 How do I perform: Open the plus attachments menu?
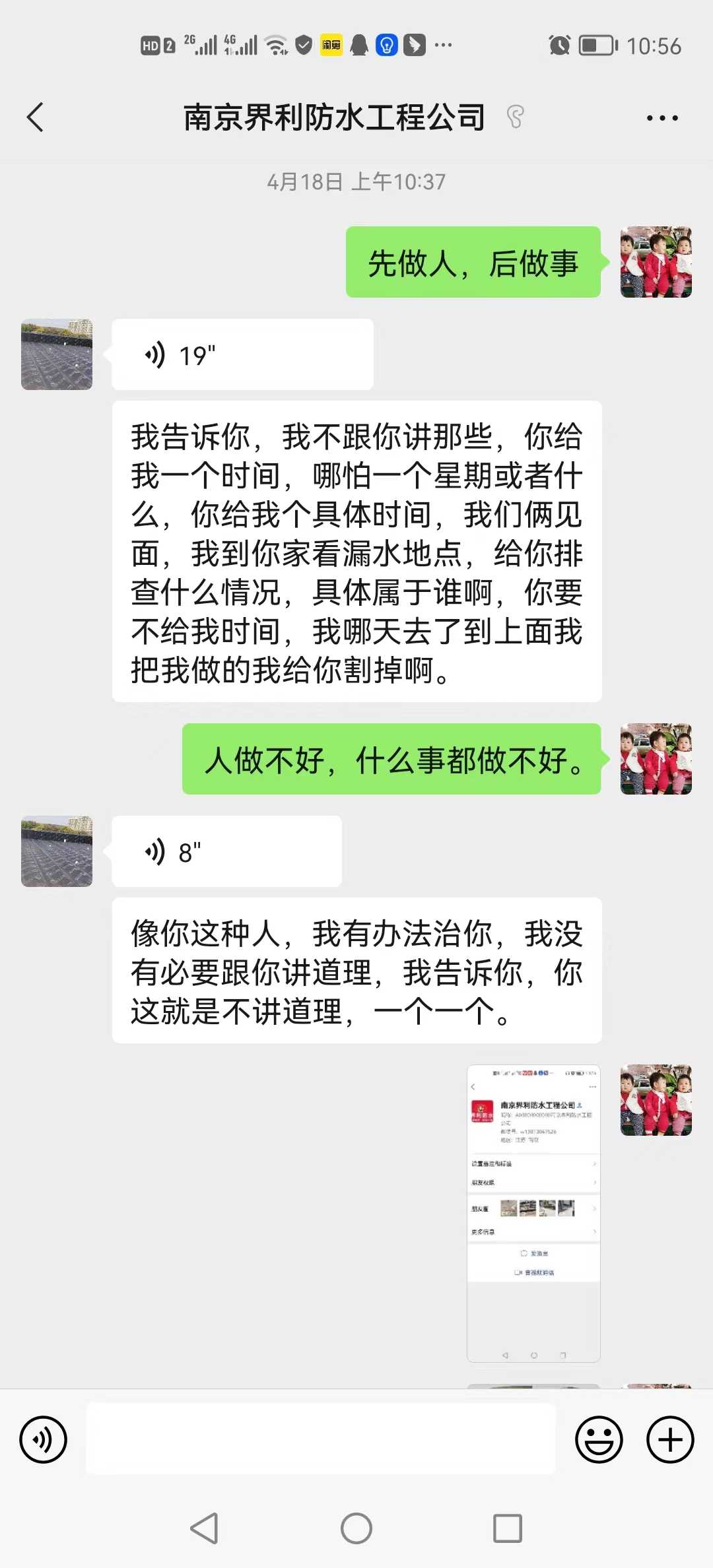669,1439
